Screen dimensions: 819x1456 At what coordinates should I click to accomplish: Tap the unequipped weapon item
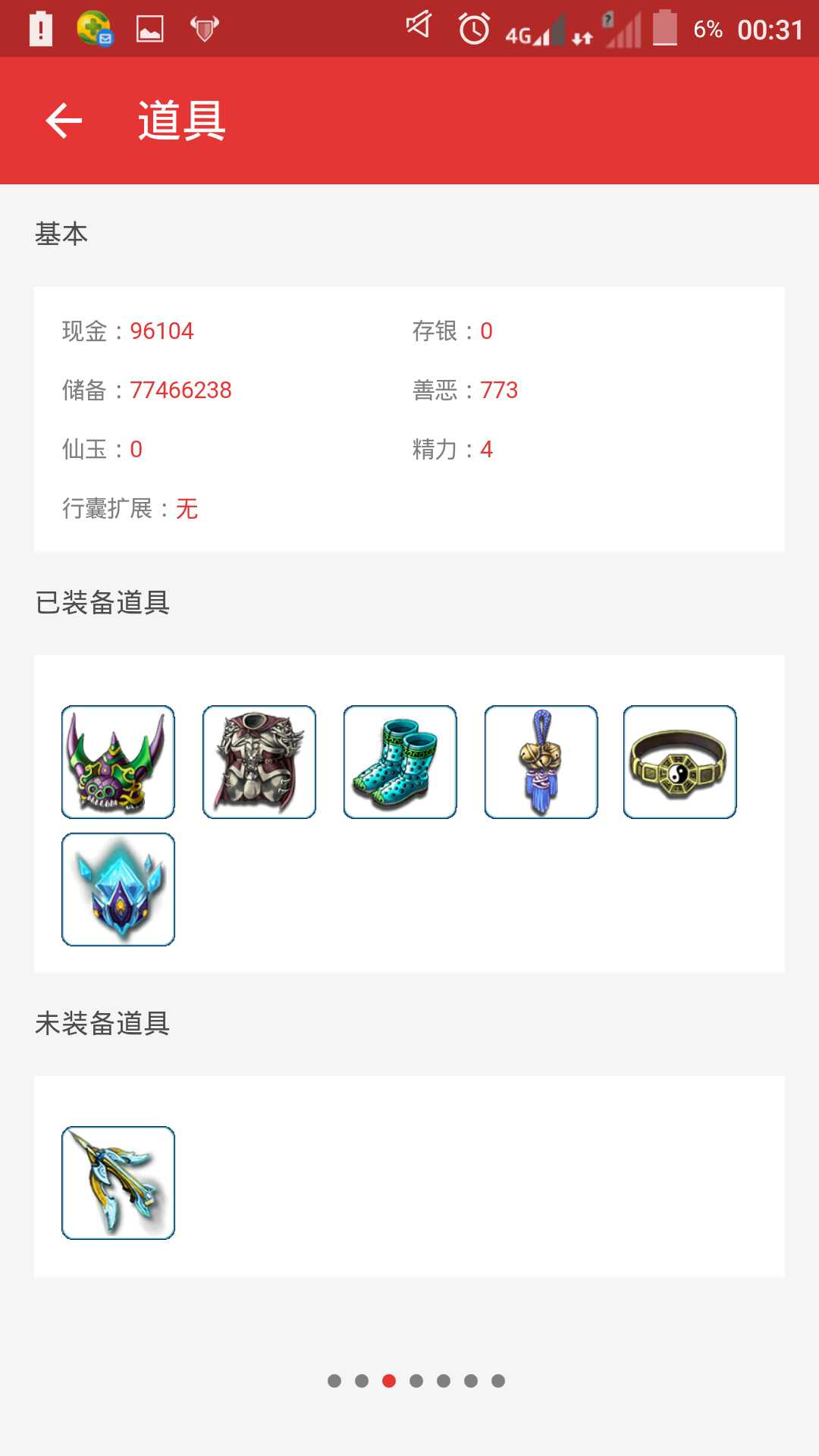click(118, 1183)
